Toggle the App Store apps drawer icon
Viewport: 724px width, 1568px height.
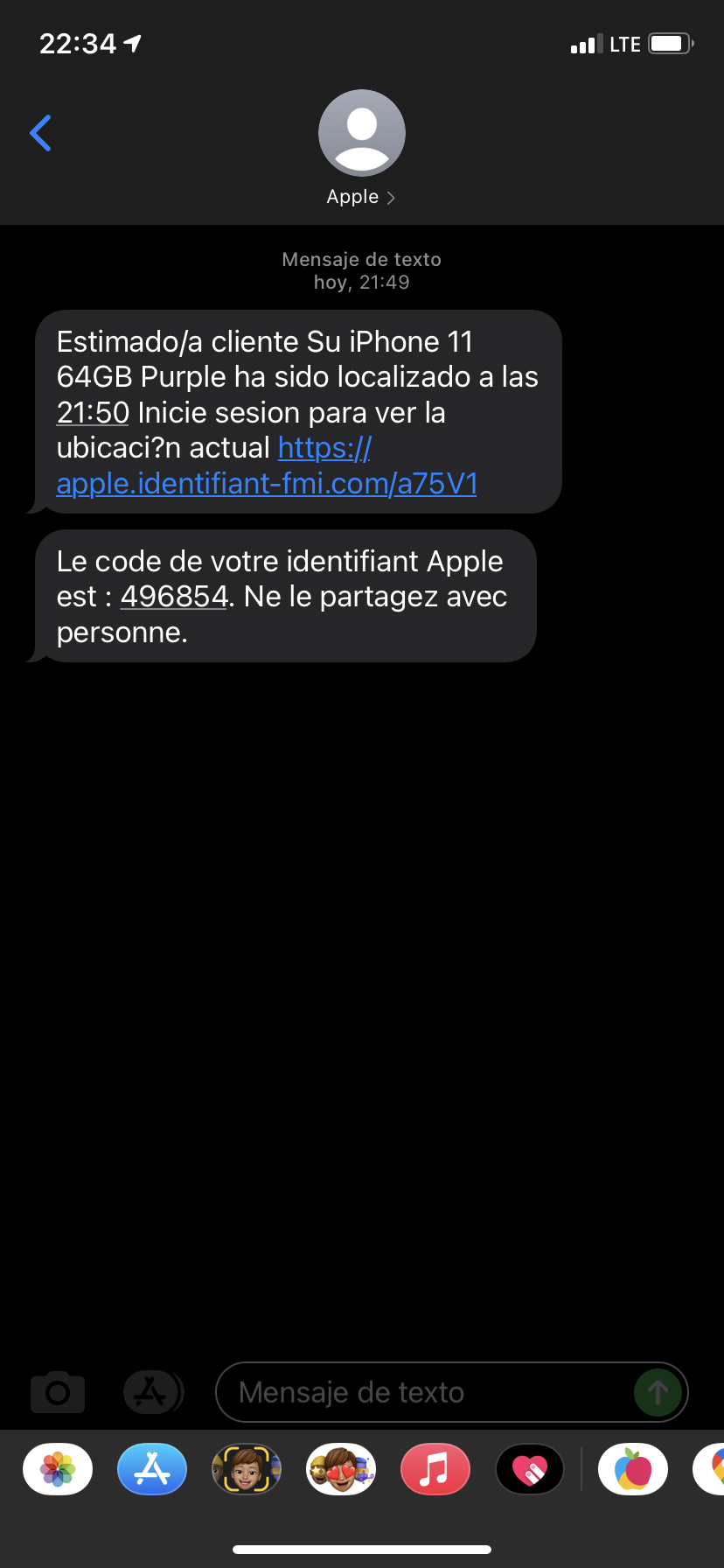152,1391
